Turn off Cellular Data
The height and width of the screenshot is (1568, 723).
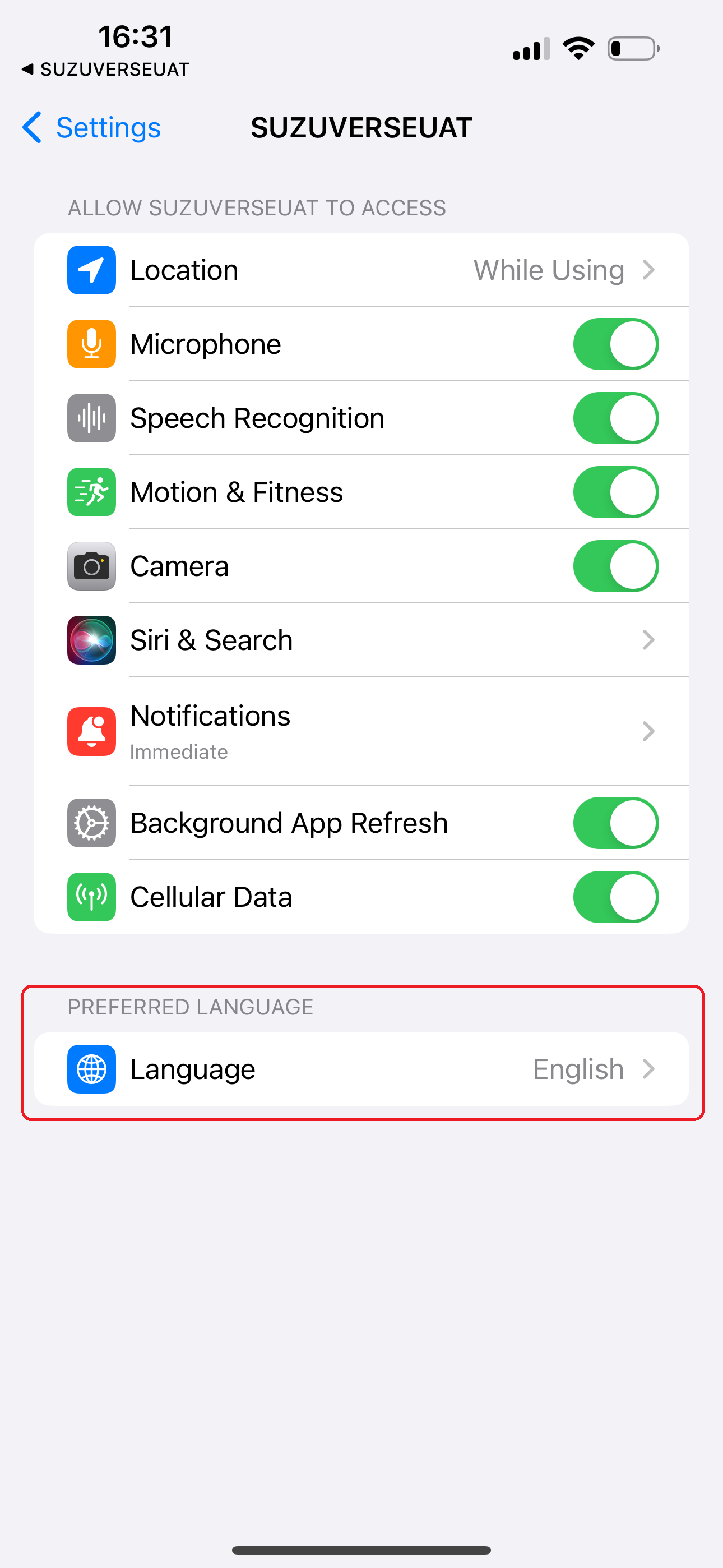(615, 897)
